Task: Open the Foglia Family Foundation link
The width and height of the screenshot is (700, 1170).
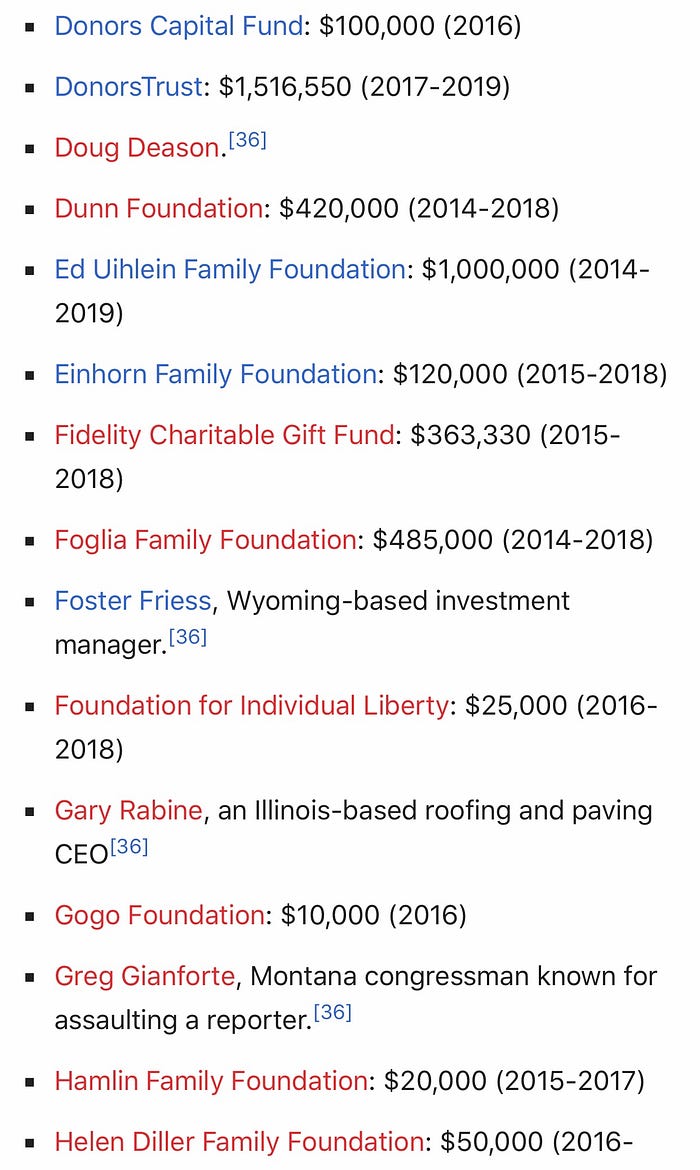Action: (205, 541)
